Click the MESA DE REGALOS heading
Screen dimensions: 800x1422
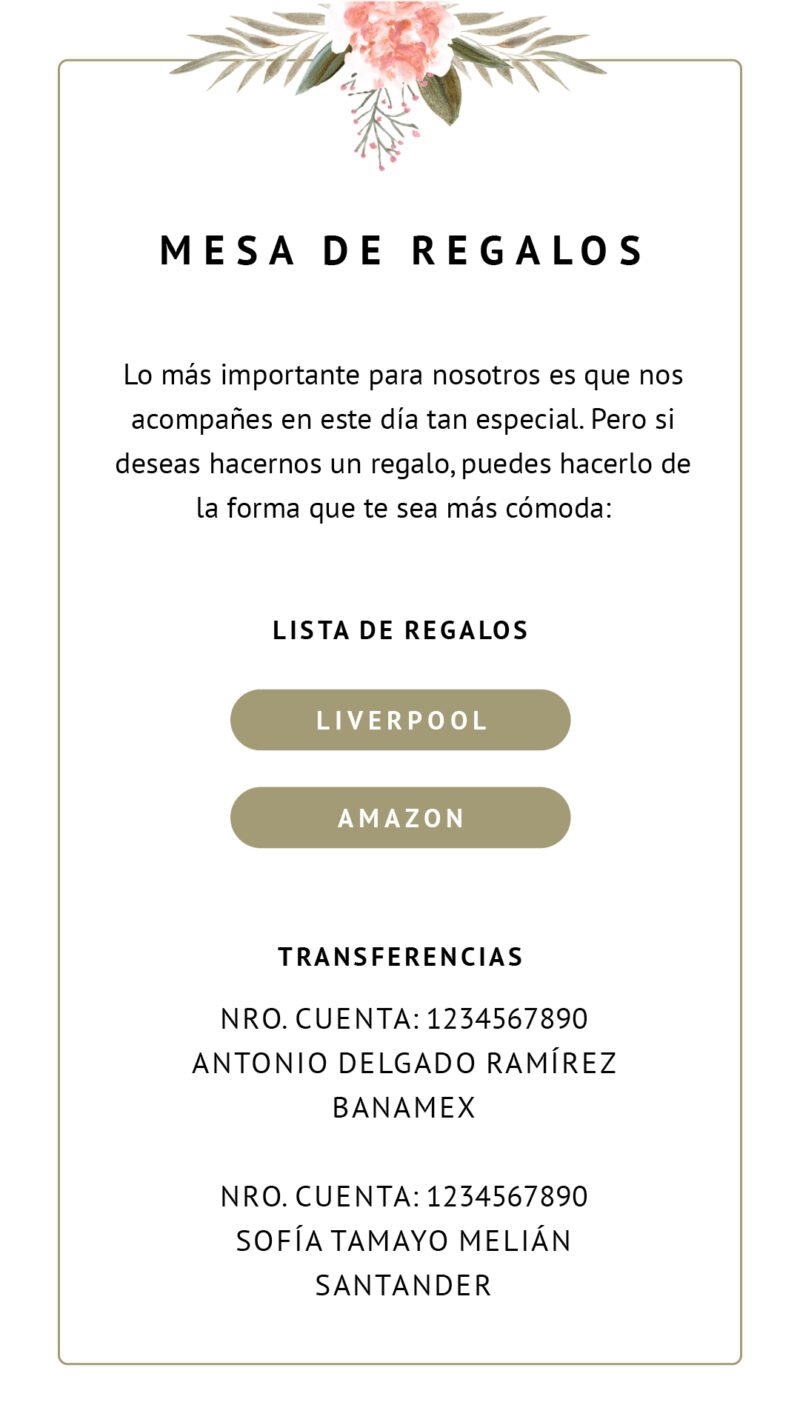point(400,252)
